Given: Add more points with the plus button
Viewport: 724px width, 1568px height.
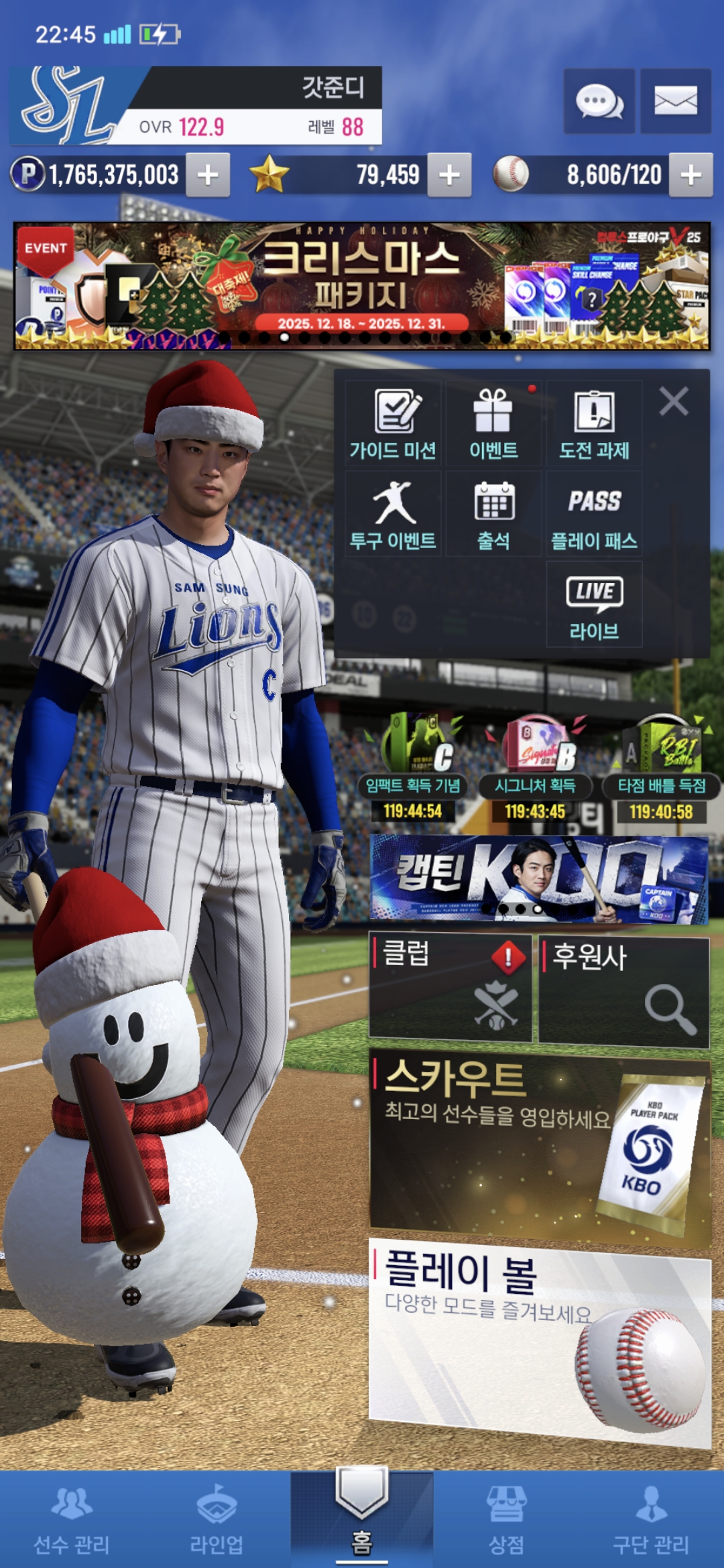Looking at the screenshot, I should coord(208,175).
